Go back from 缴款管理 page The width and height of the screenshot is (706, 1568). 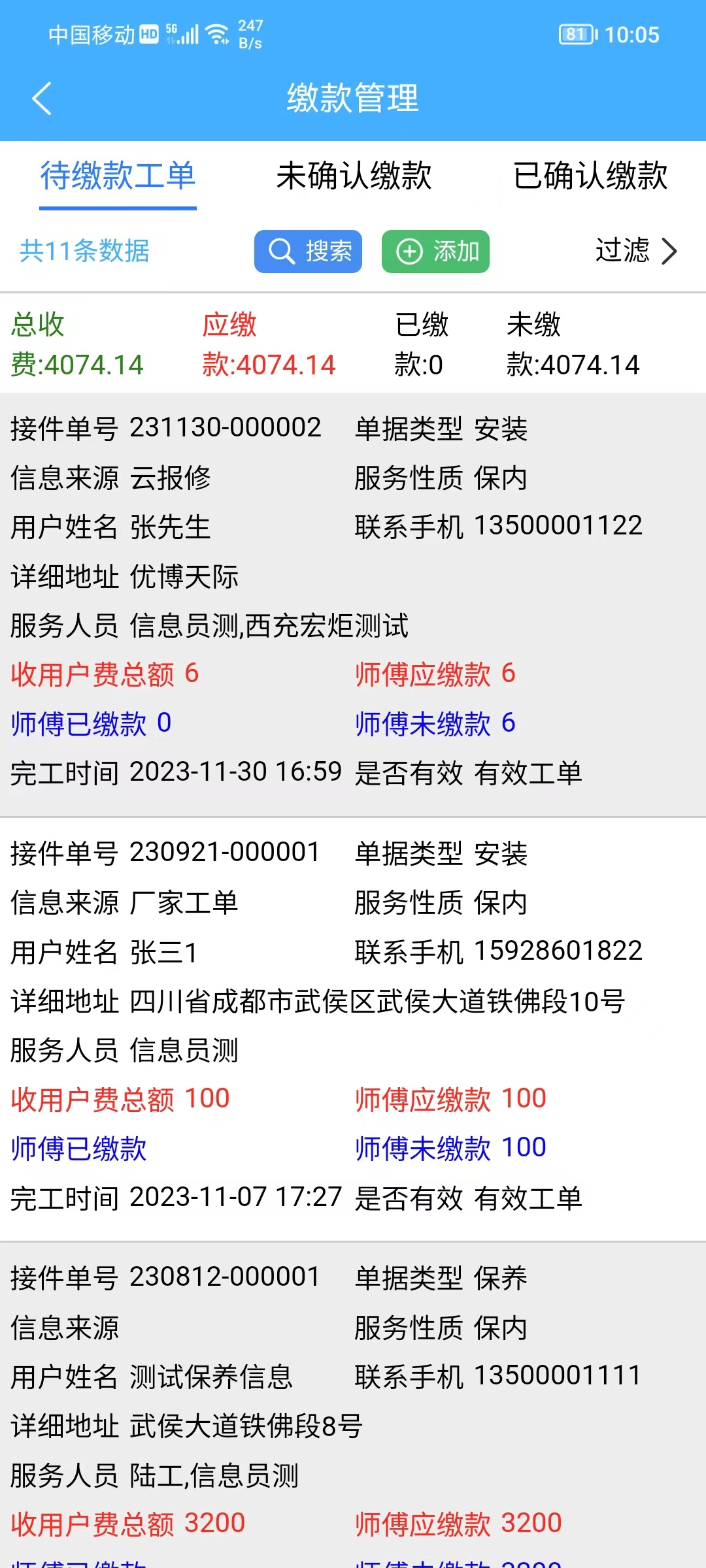click(x=42, y=99)
